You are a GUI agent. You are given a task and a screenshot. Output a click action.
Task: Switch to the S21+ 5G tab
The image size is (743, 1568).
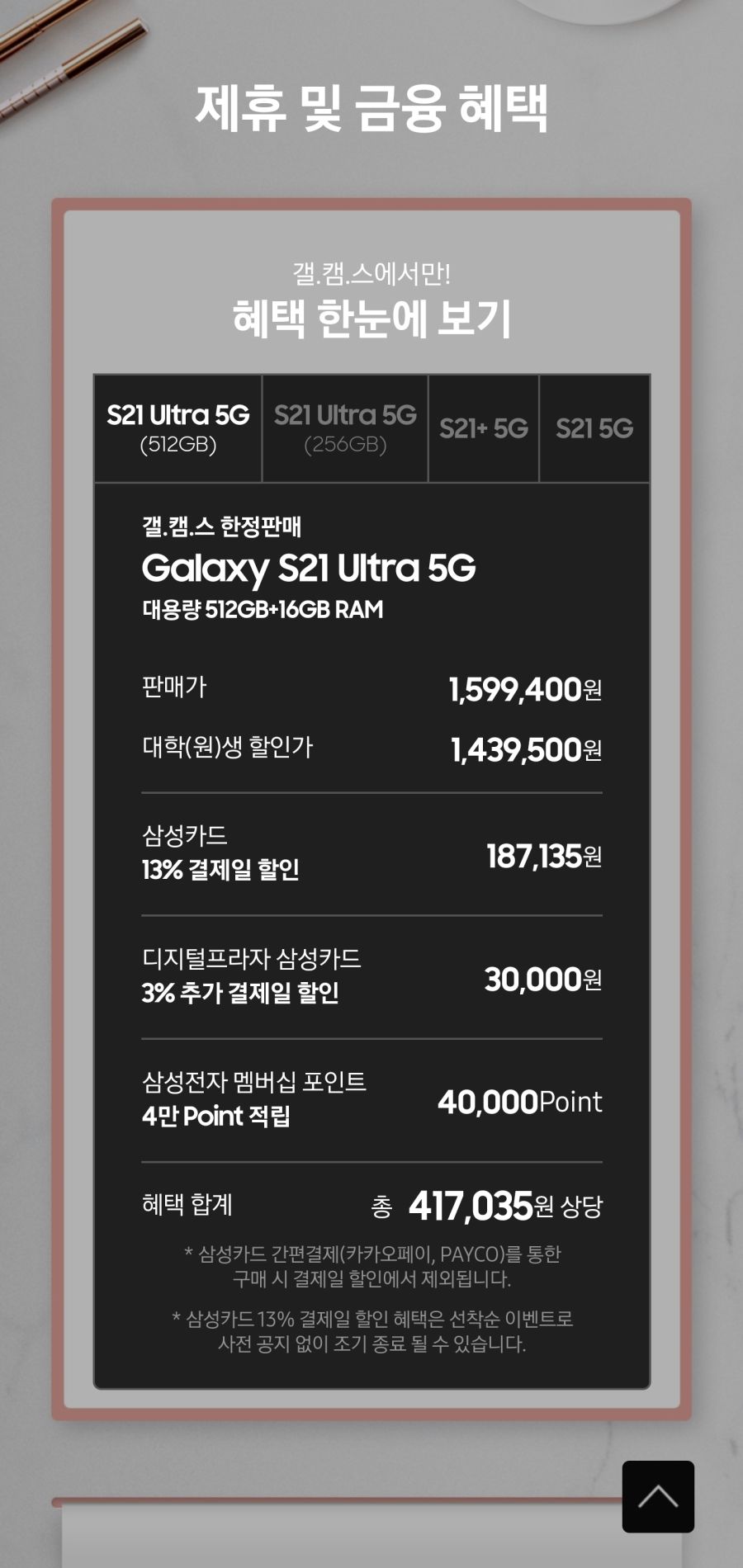484,428
